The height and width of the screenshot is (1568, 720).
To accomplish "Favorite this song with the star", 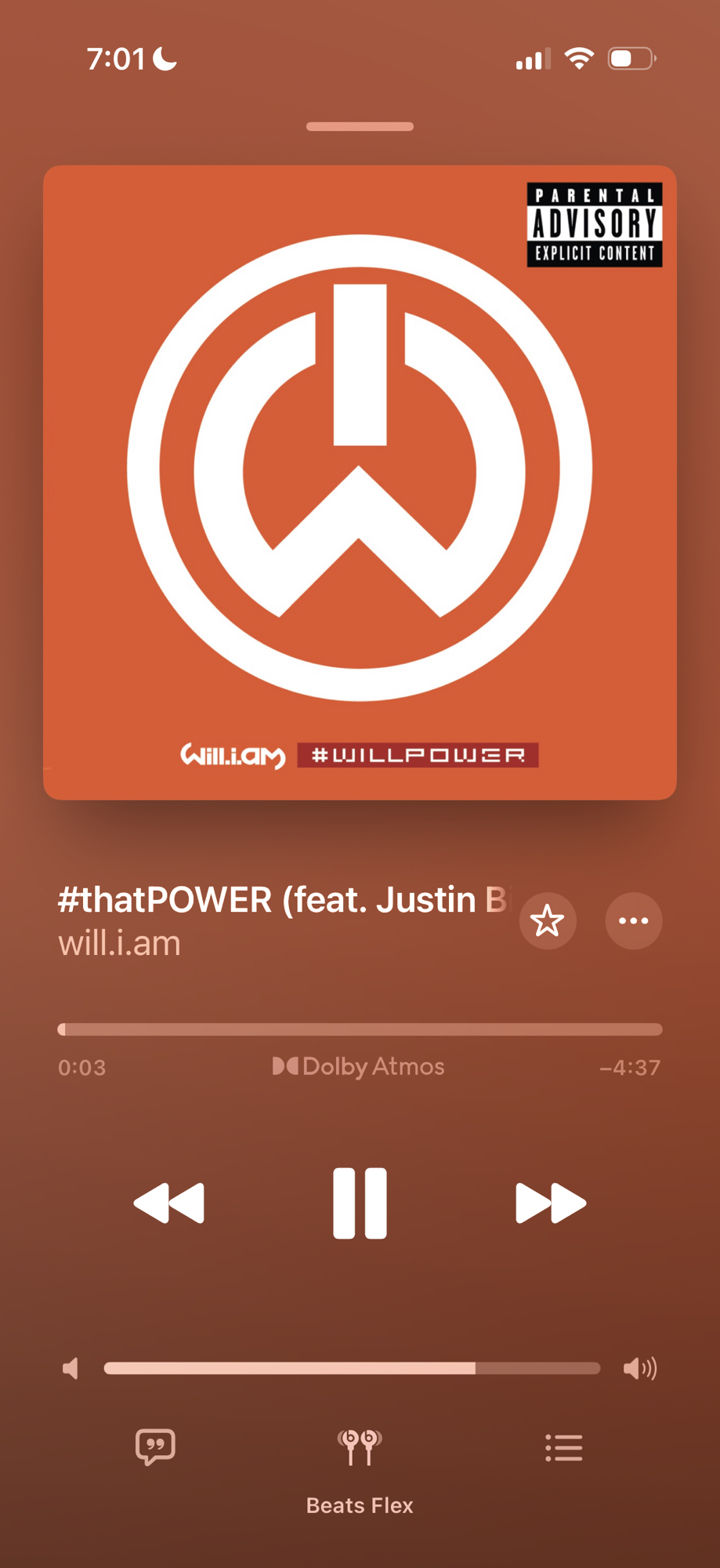I will tap(548, 921).
